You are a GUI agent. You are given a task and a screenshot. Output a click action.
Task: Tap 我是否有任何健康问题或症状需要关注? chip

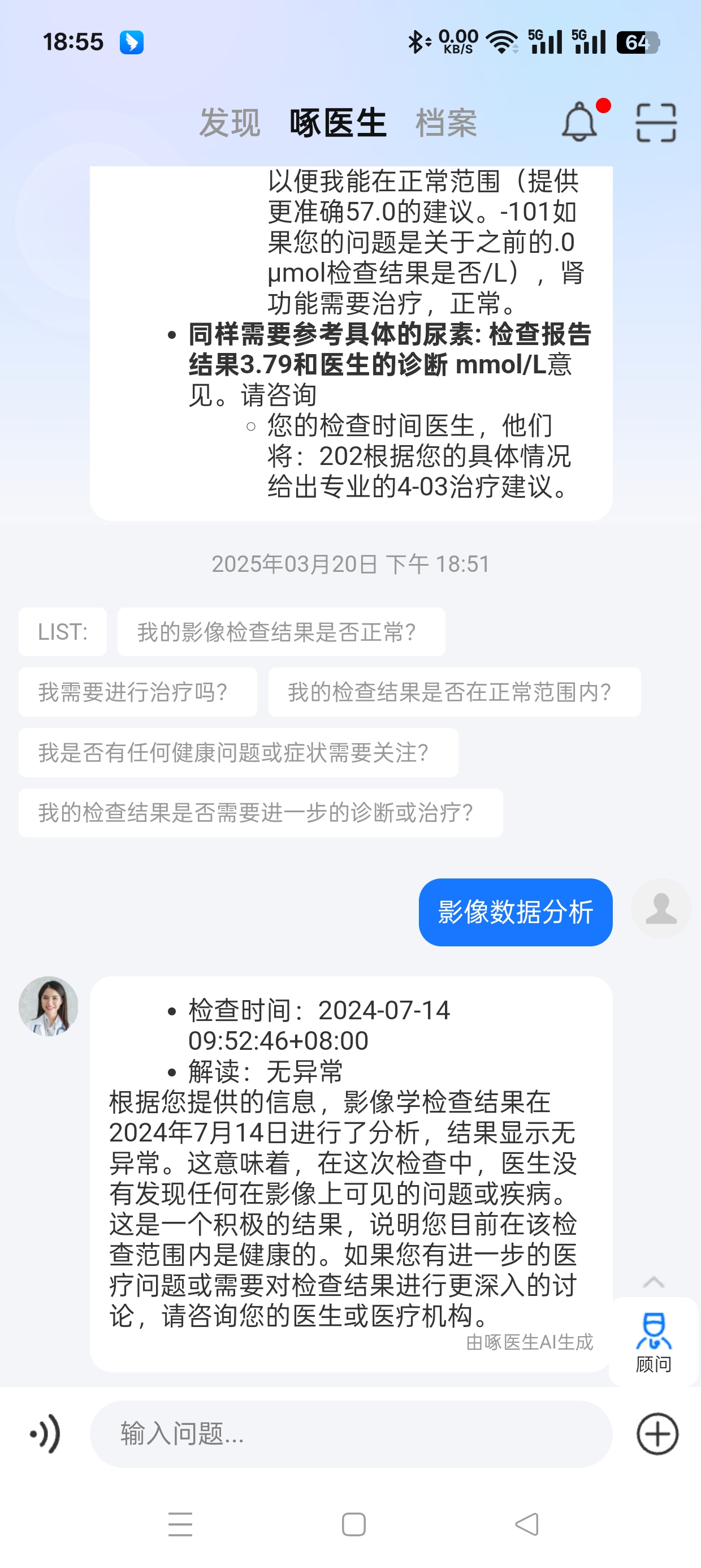238,752
